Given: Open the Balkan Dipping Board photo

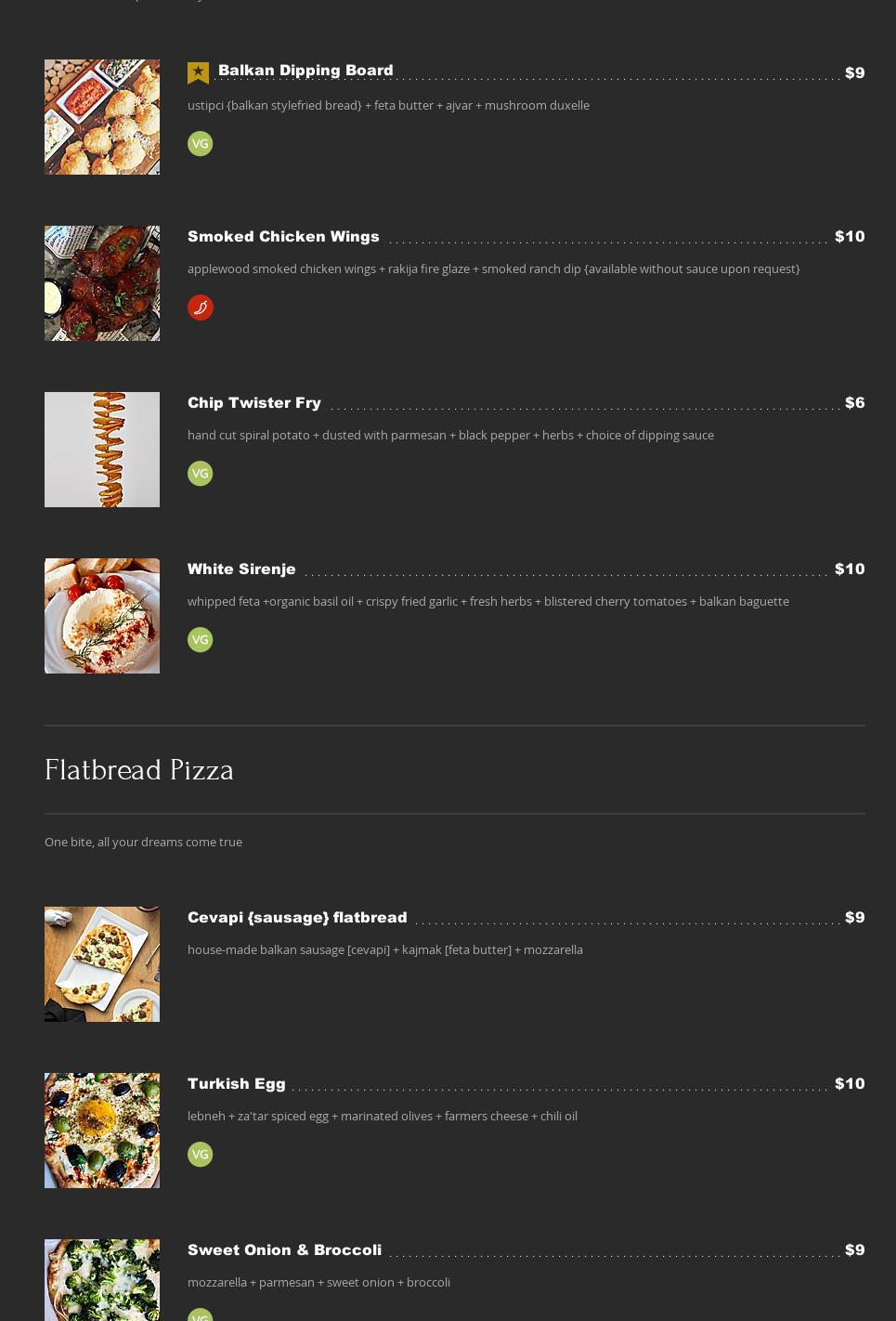Looking at the screenshot, I should pos(102,117).
